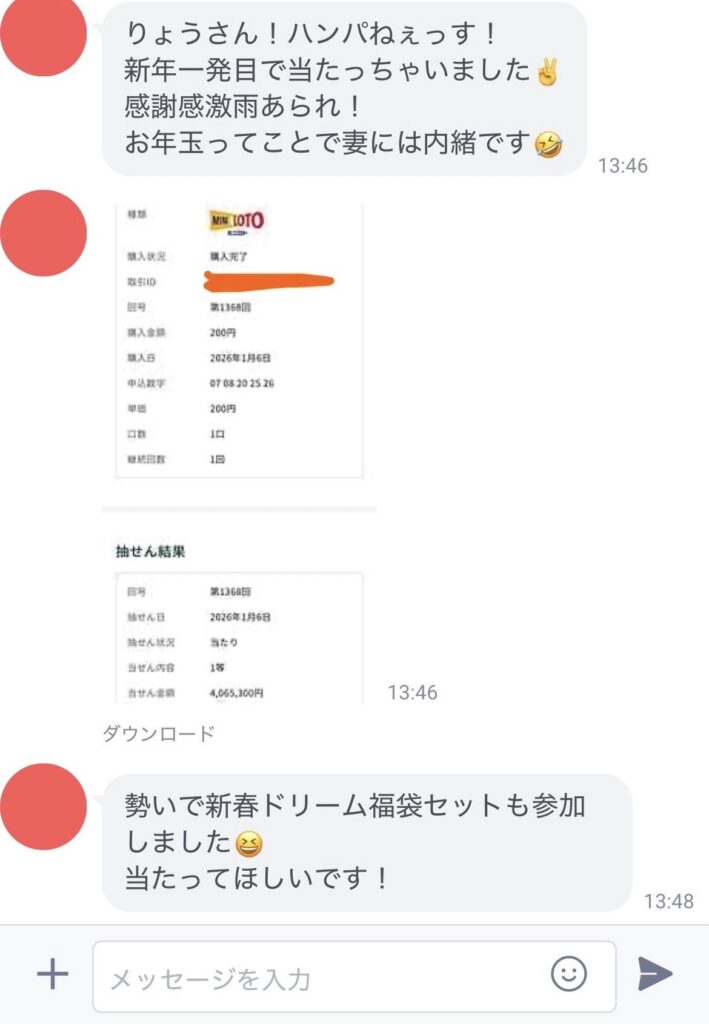Open the Mini Loto screenshot image
Viewport: 709px width, 1024px height.
[x=240, y=450]
